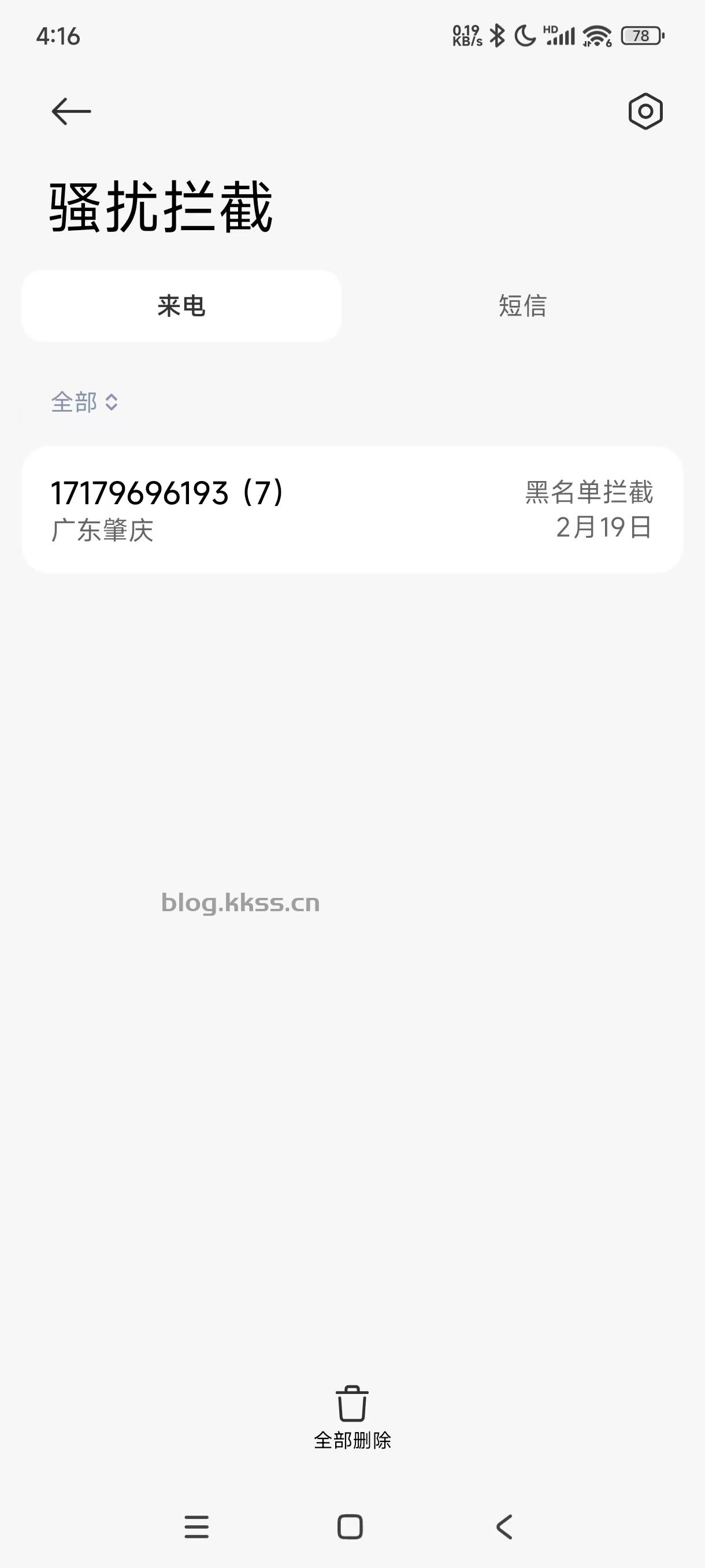The image size is (705, 1568).
Task: Open the harassment blocking settings gear
Action: tap(645, 112)
